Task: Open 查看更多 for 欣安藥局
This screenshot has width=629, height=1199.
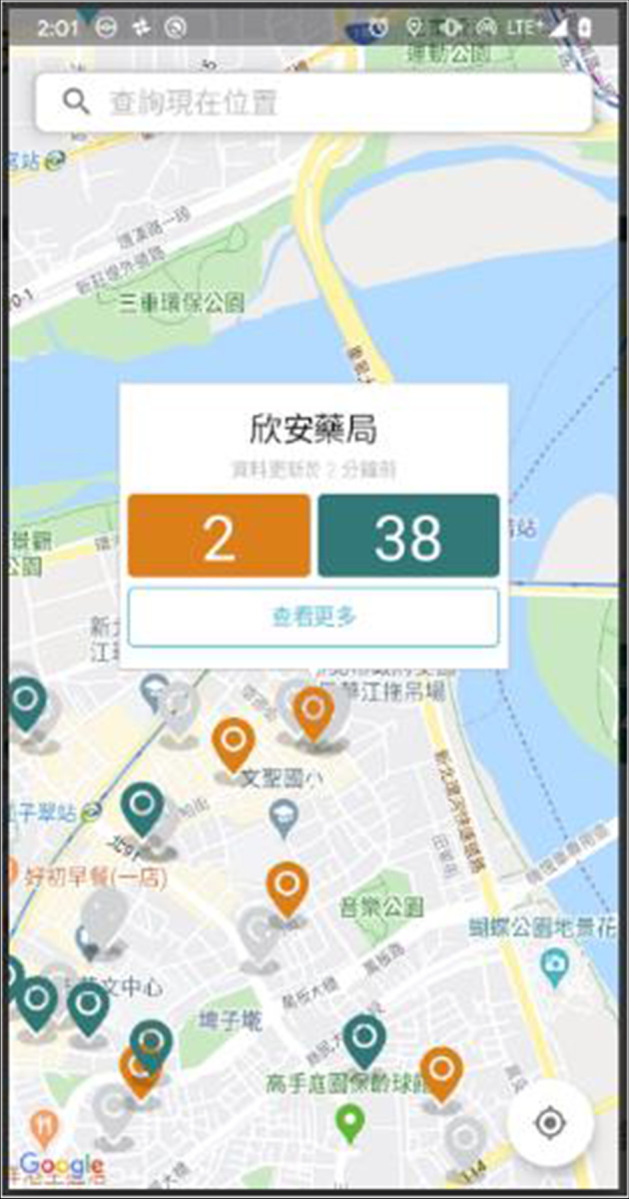Action: click(313, 617)
